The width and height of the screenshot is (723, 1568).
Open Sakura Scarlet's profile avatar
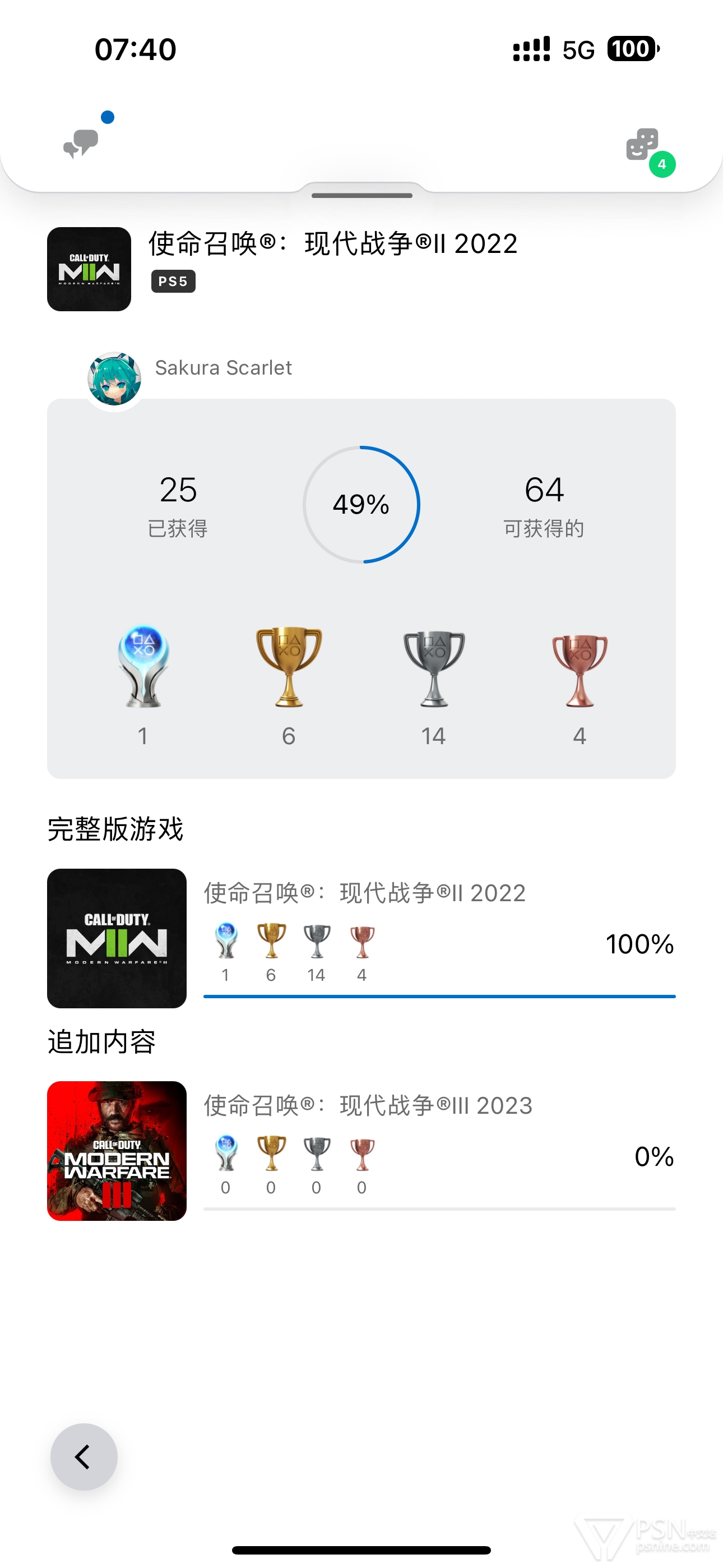[114, 379]
